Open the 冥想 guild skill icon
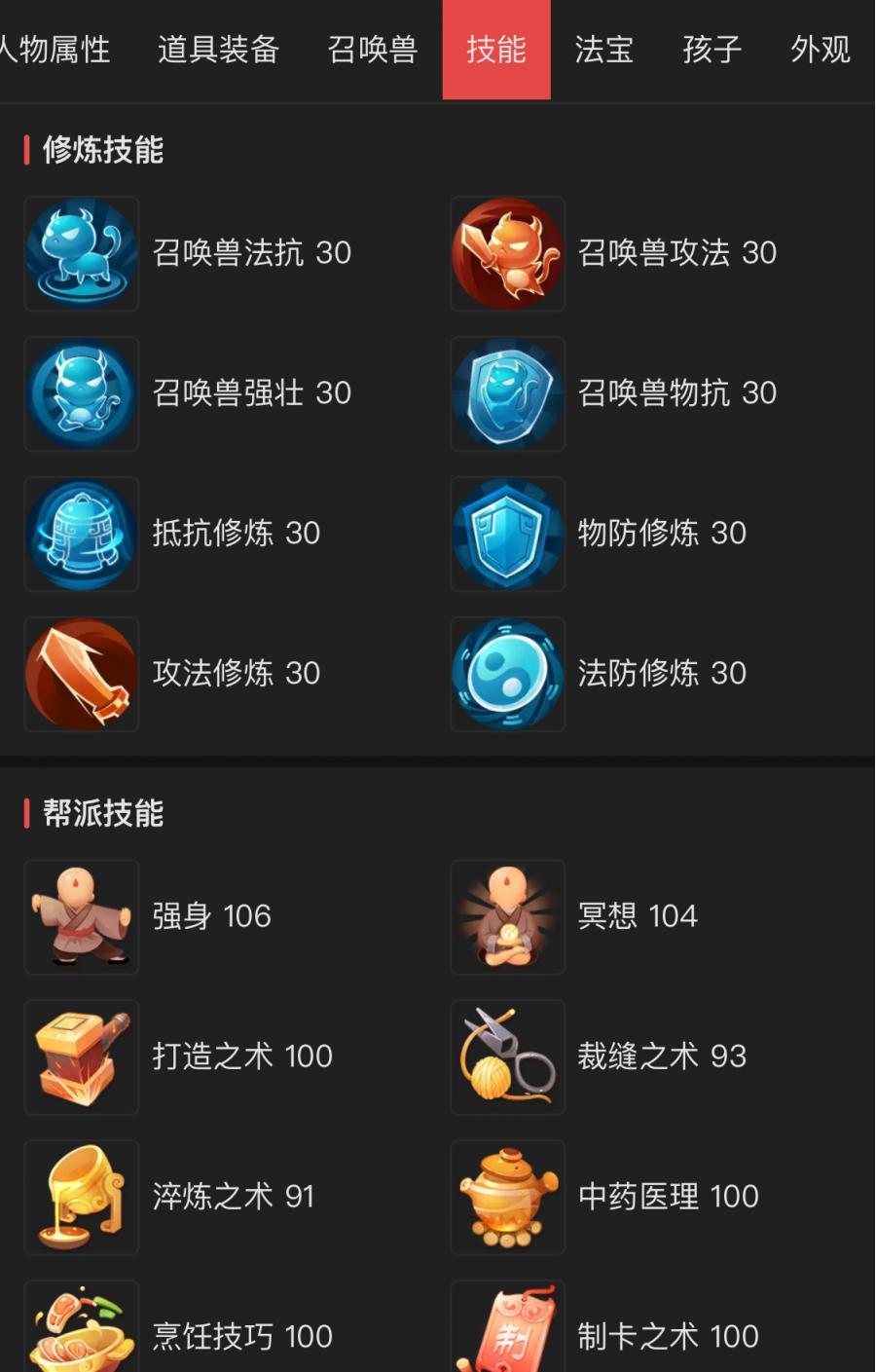 [x=507, y=917]
